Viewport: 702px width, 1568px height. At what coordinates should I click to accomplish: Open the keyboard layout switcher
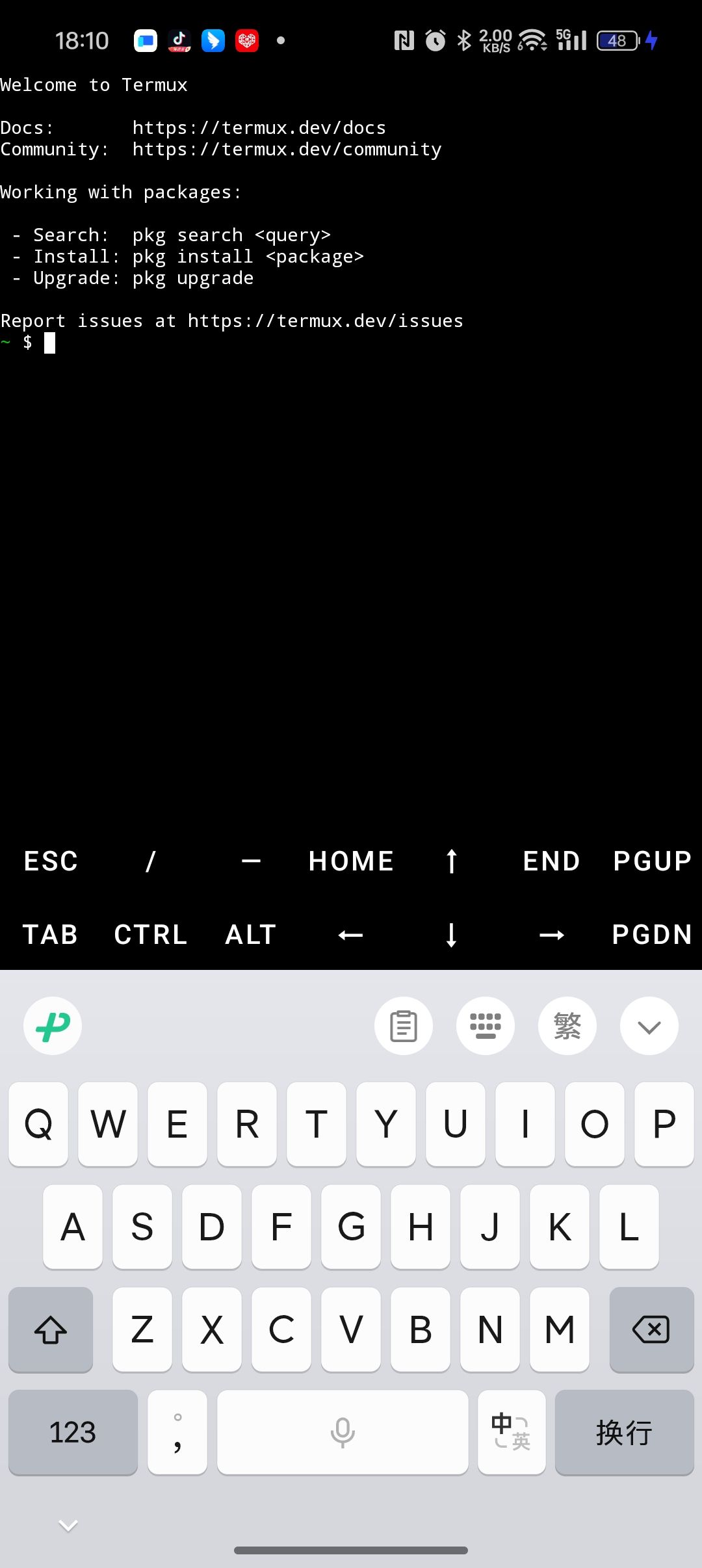486,1026
